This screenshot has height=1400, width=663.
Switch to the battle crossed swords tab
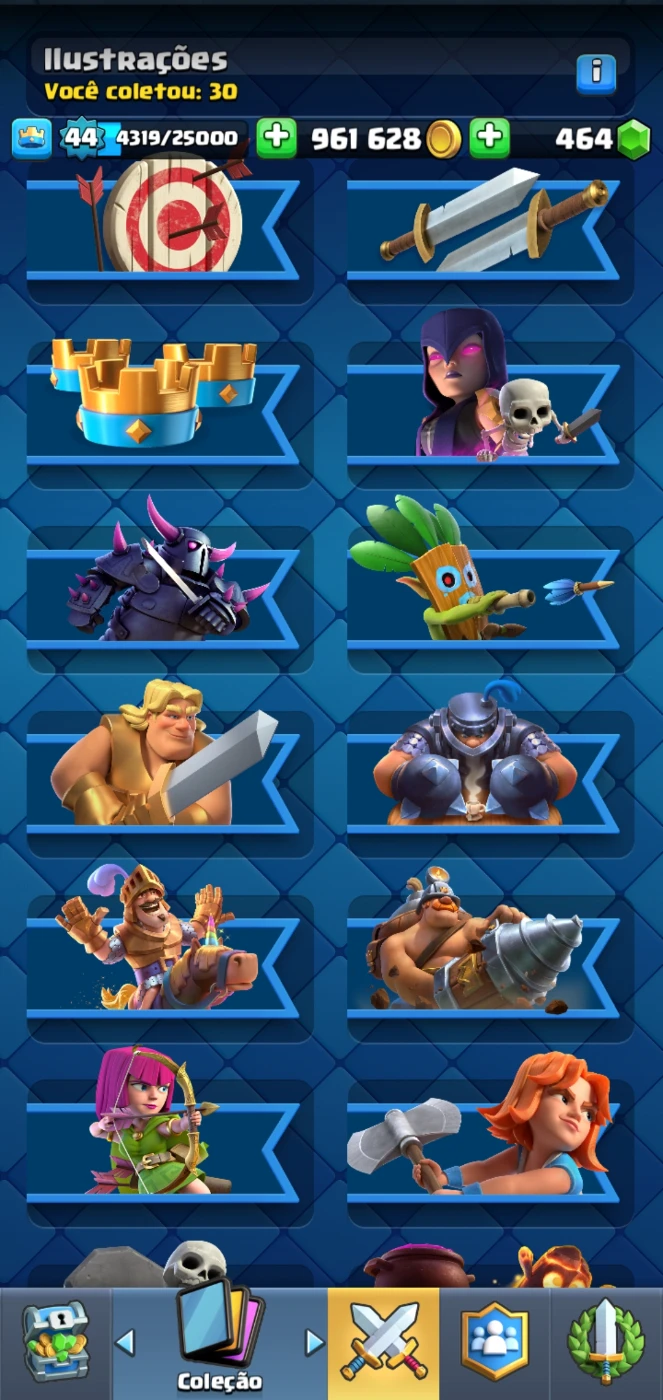point(384,1344)
